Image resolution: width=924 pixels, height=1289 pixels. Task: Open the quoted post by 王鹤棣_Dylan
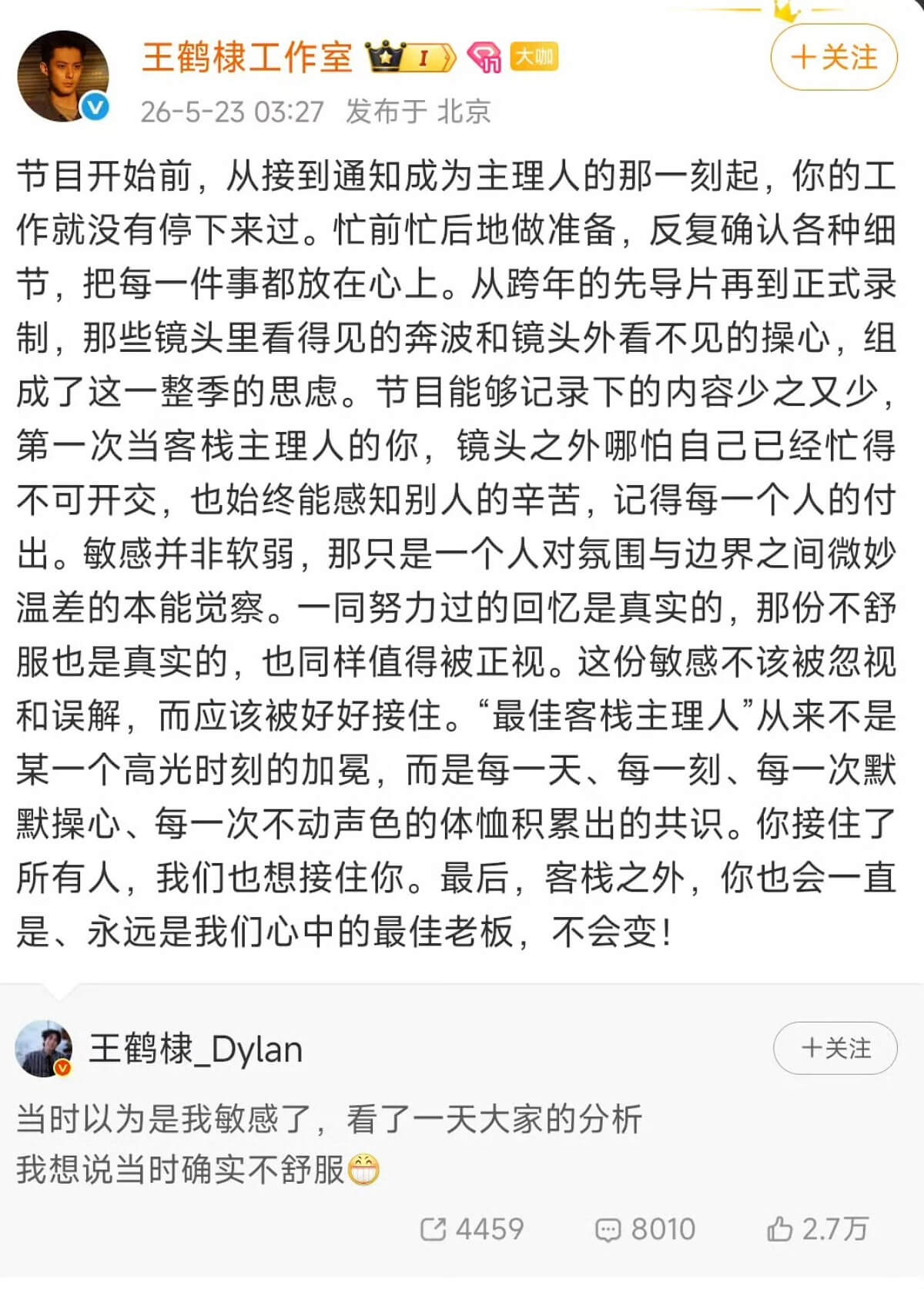[329, 1144]
